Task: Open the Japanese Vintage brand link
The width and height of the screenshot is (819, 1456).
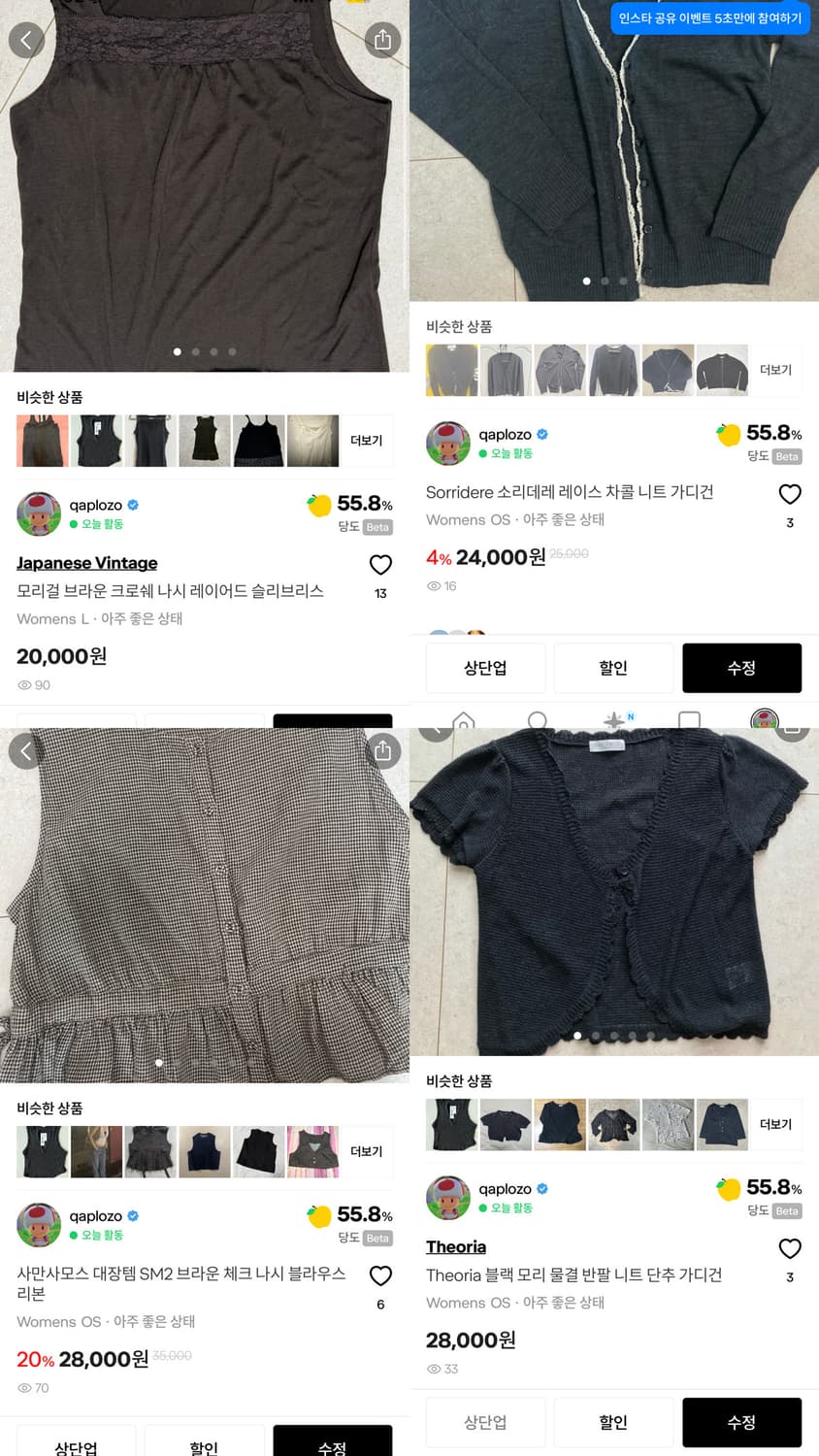Action: pyautogui.click(x=86, y=563)
